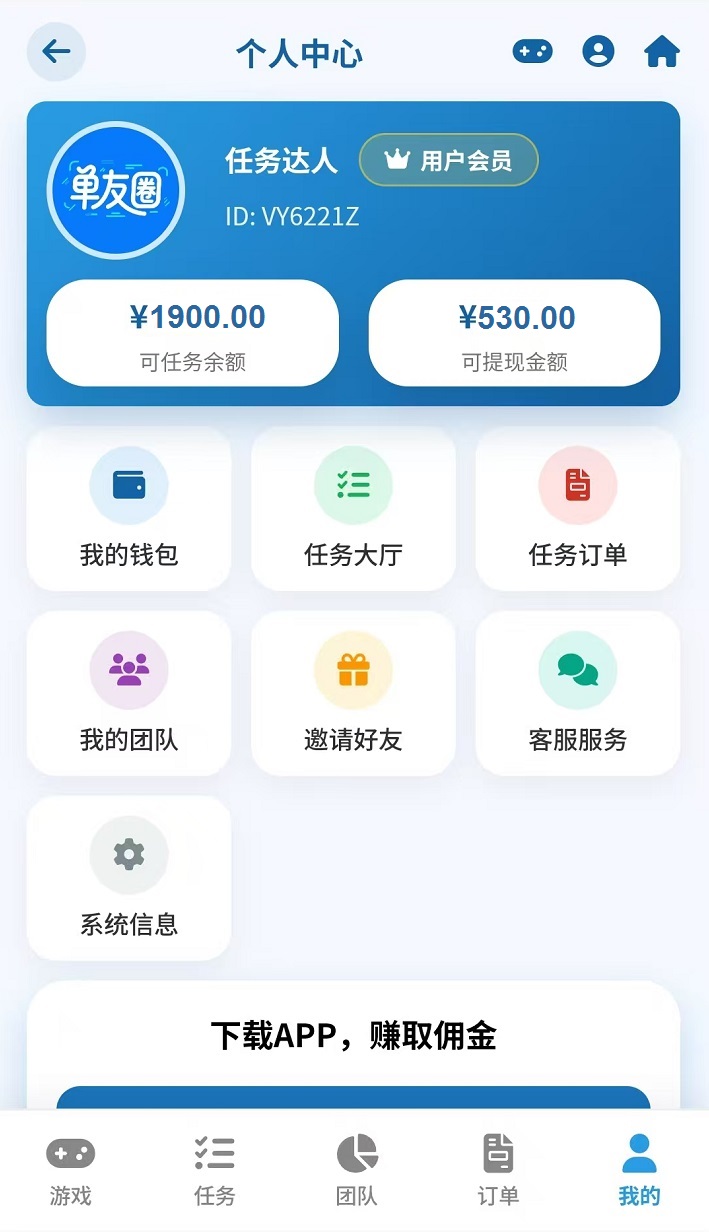
Task: Open the game controller icon in header
Action: (532, 51)
